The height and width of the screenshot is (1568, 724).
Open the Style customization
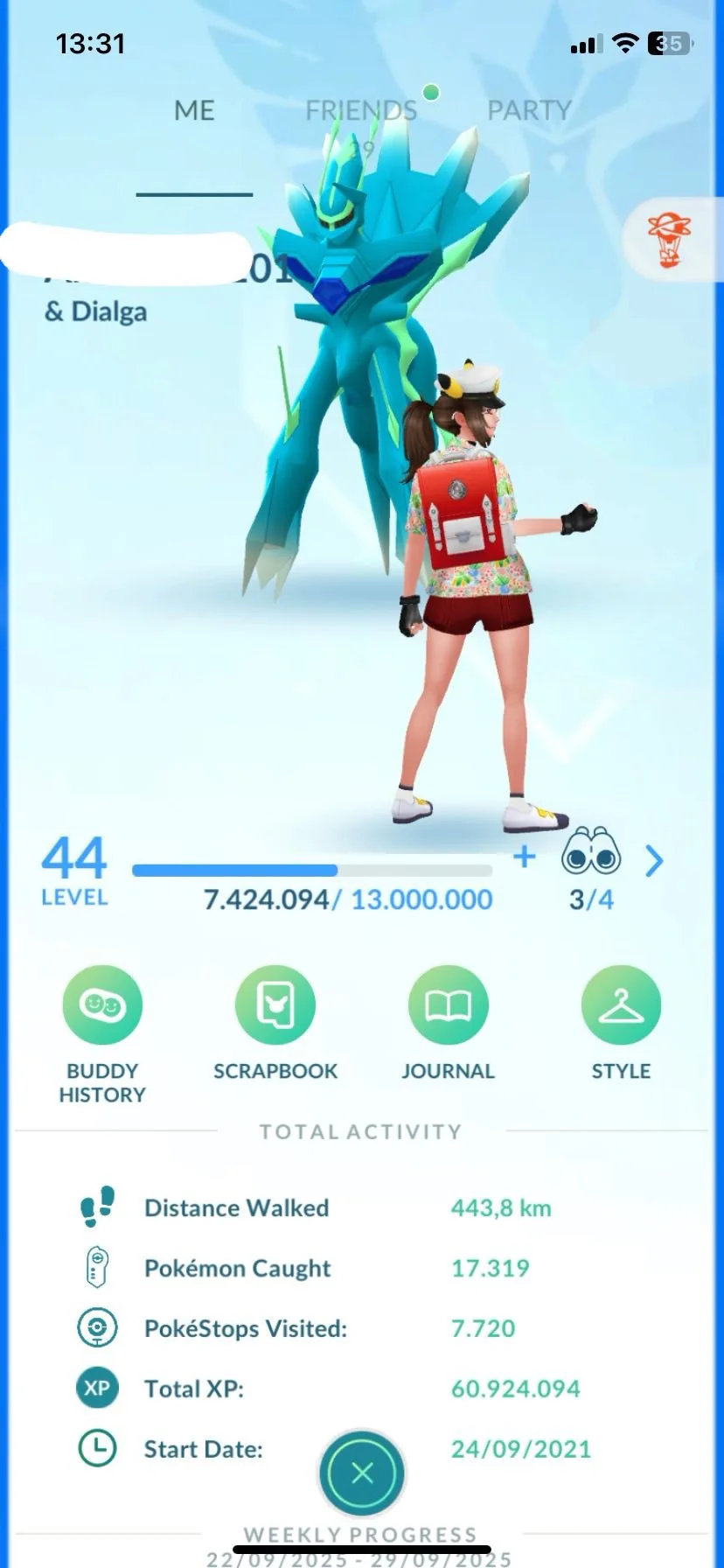pos(621,1006)
